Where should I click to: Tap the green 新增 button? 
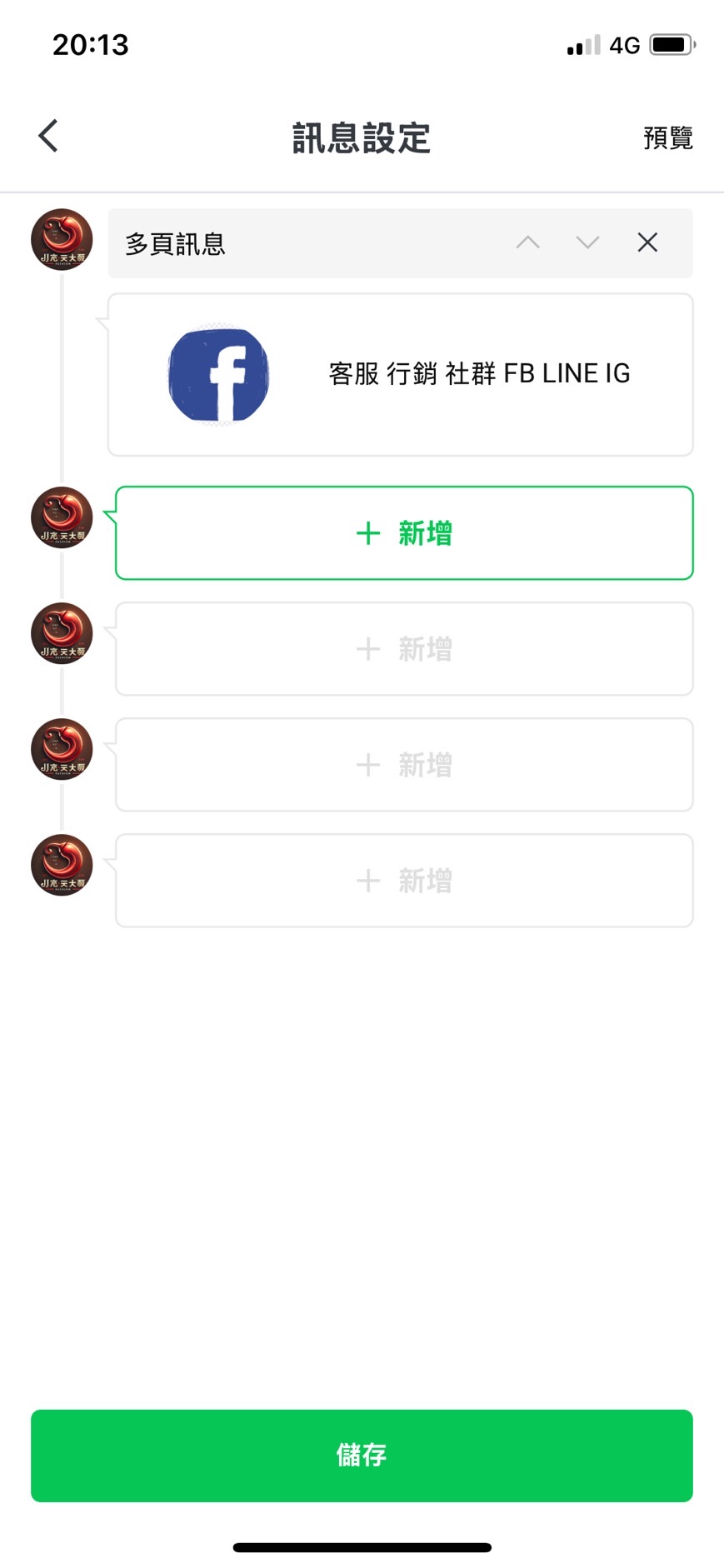(404, 533)
